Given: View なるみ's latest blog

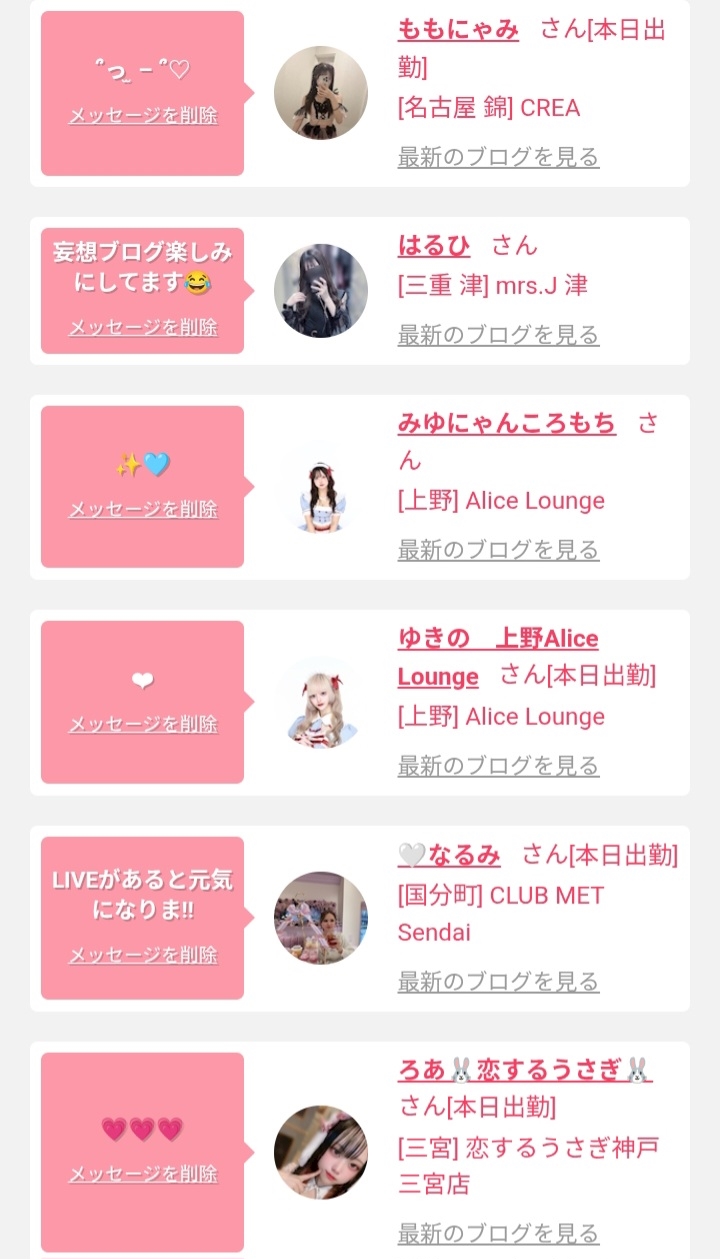Looking at the screenshot, I should point(498,982).
